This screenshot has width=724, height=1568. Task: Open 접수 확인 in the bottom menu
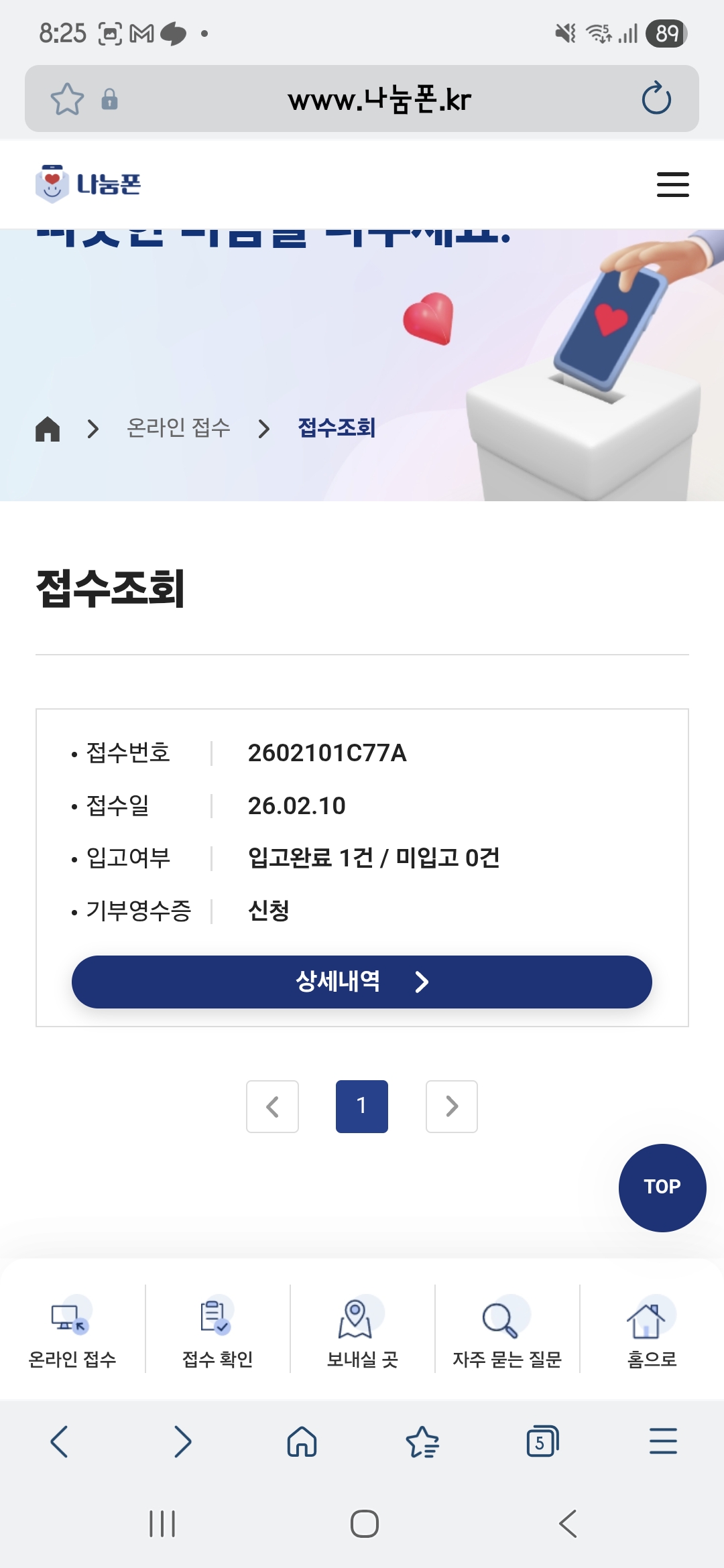pos(217,1330)
